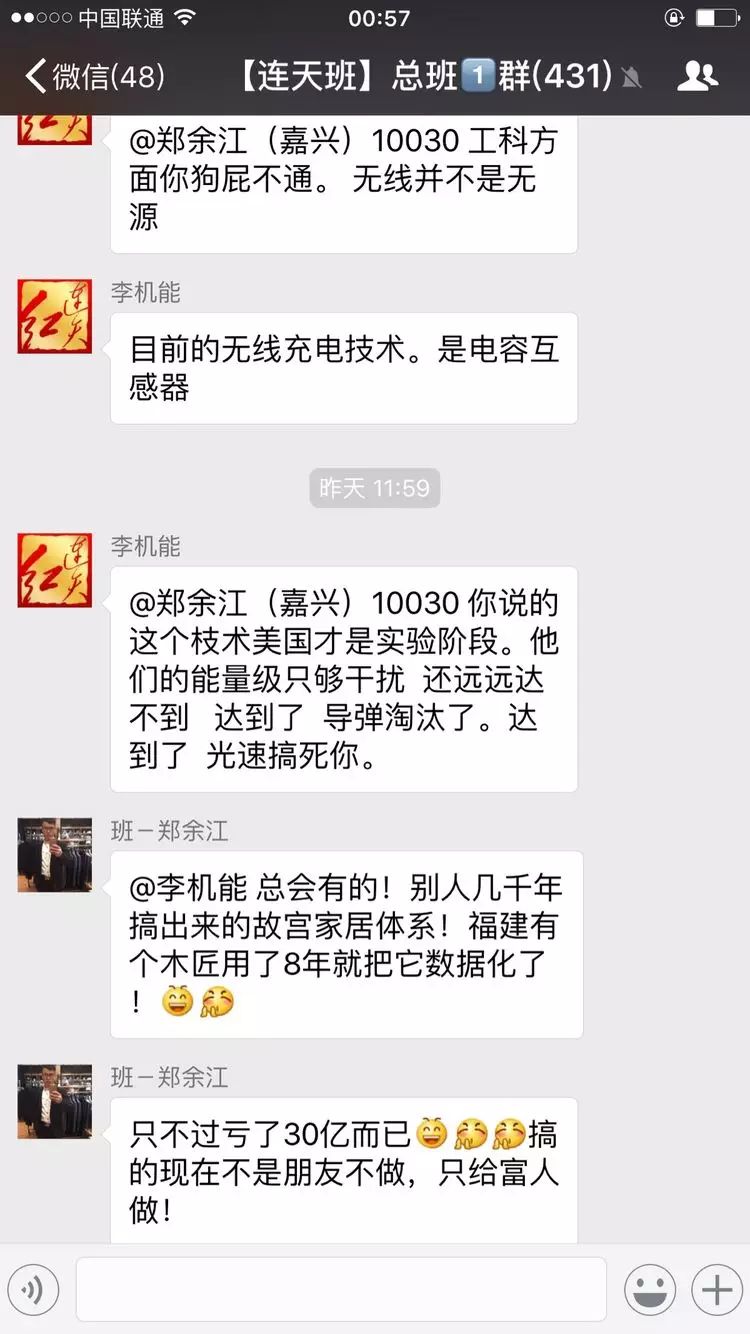Open the emoji sticker panel
This screenshot has width=750, height=1334.
click(650, 1290)
